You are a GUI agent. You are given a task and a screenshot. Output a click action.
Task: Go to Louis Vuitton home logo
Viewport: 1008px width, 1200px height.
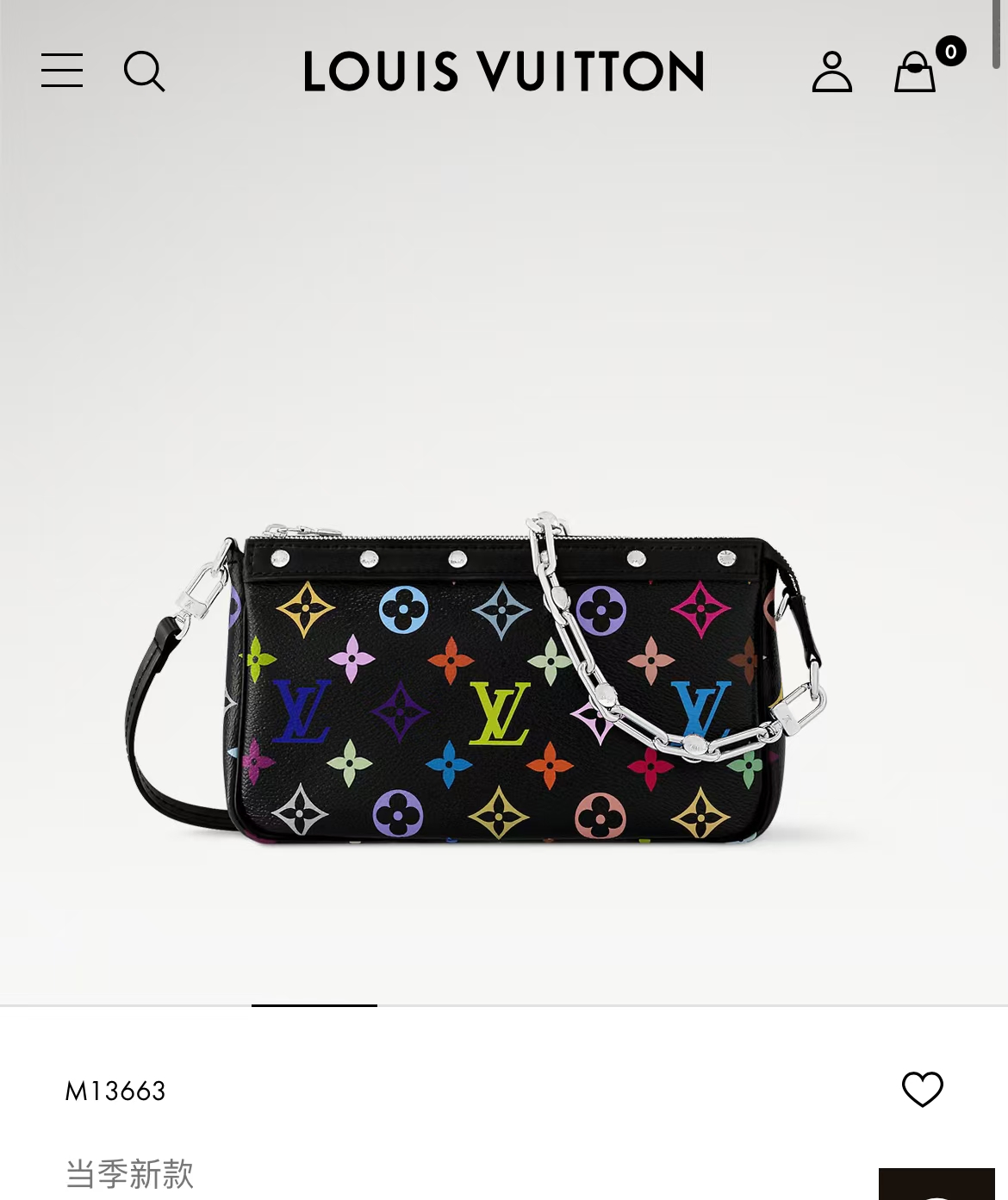point(504,72)
